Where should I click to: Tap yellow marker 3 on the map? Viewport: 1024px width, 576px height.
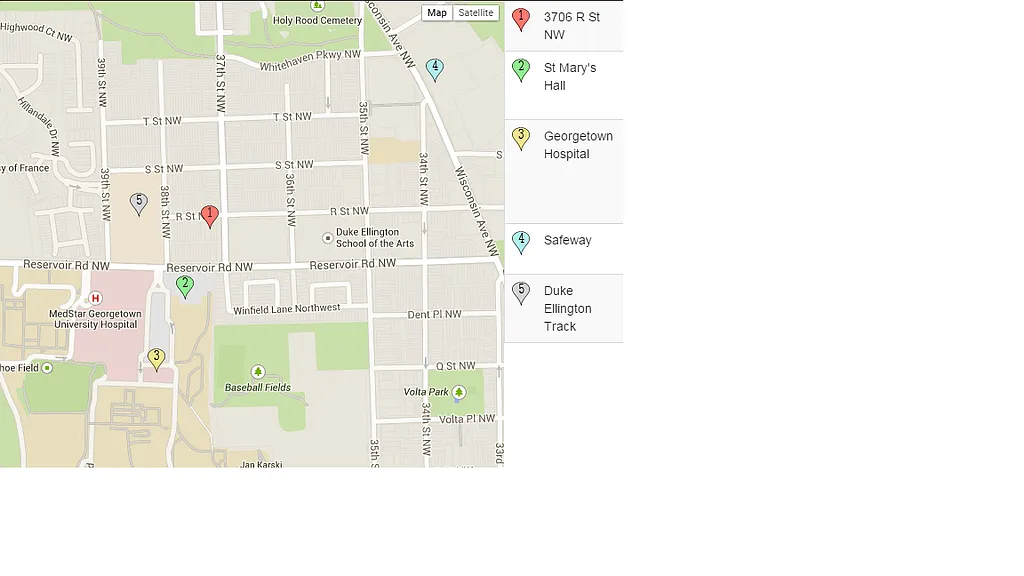157,357
